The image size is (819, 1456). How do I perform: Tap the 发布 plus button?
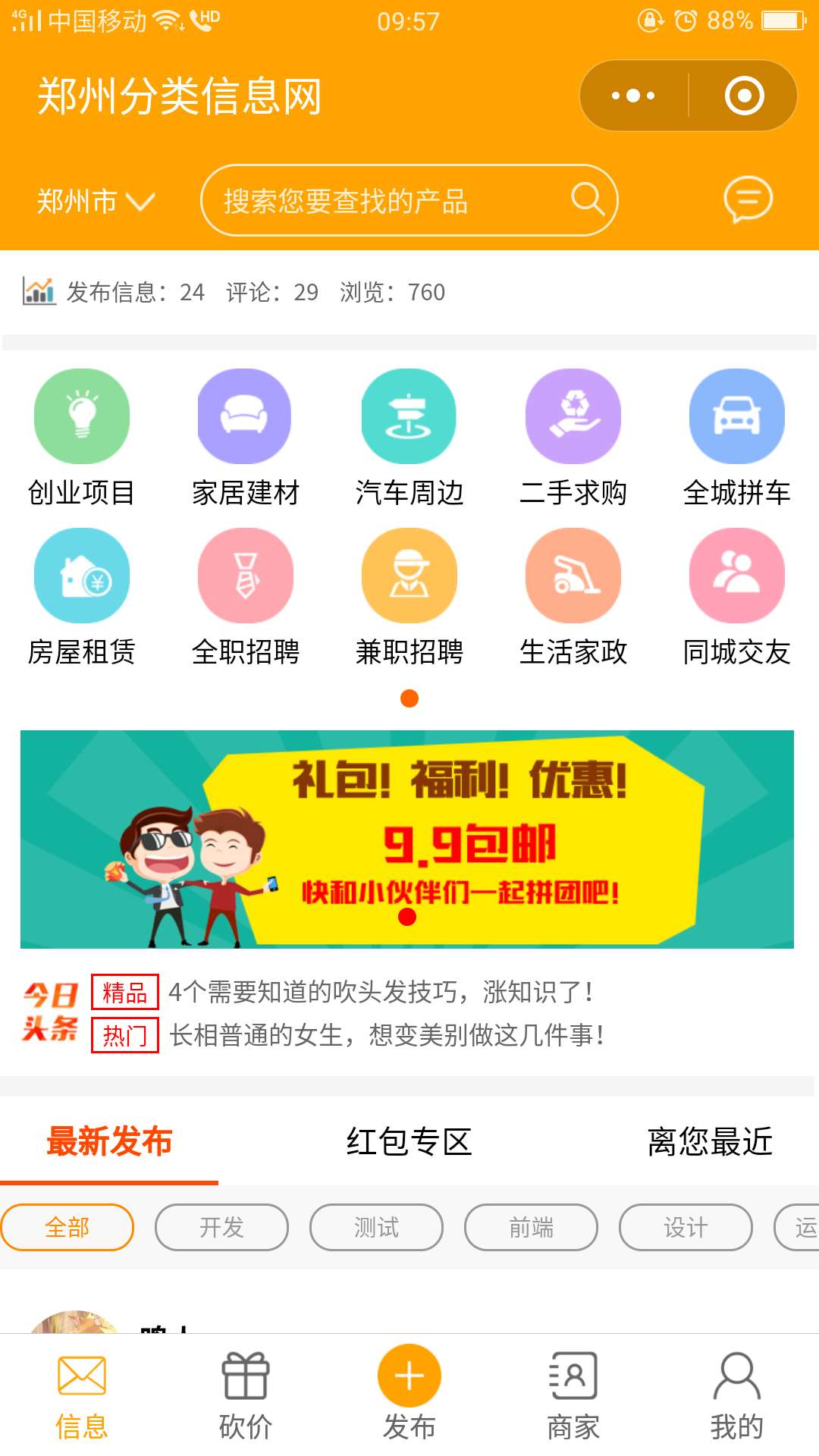coord(409,1376)
